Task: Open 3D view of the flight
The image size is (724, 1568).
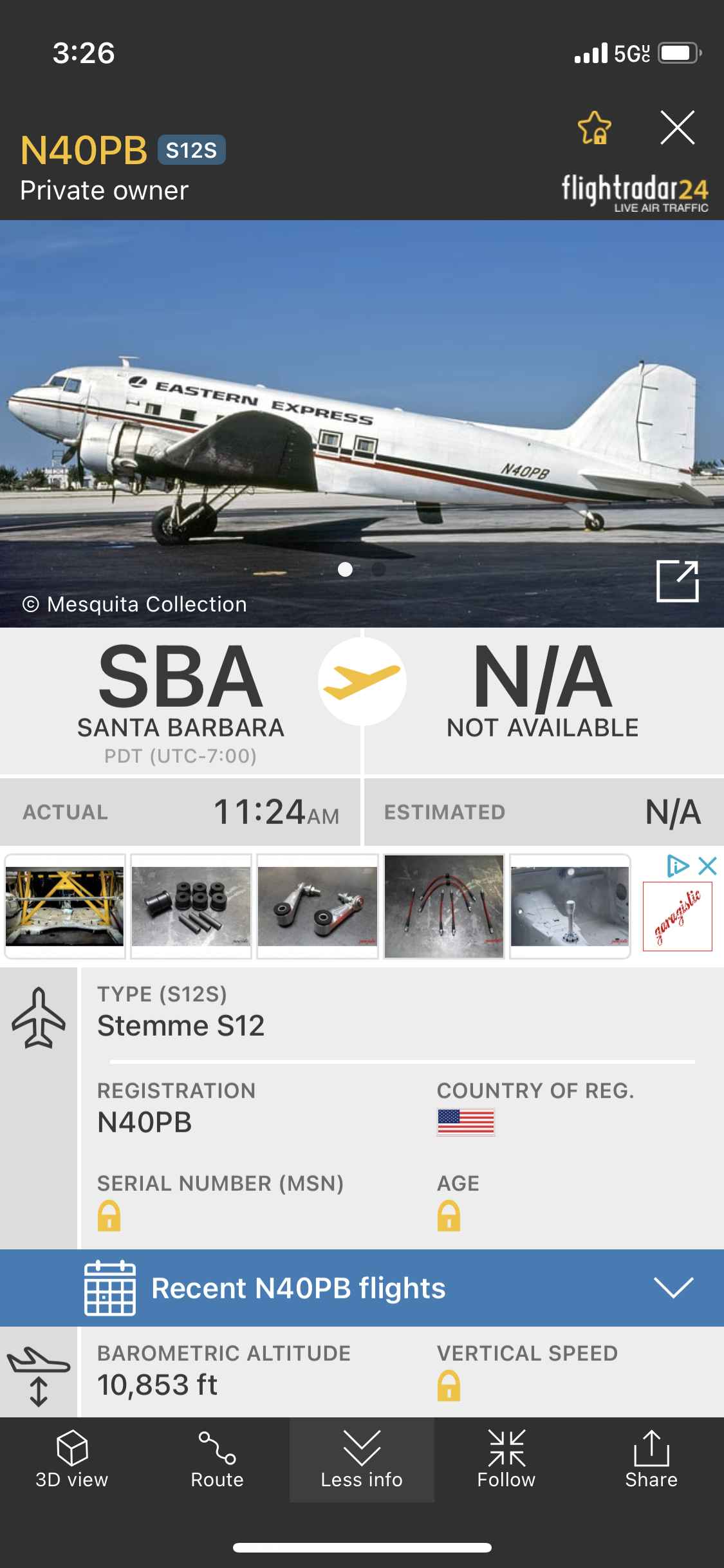Action: tap(72, 1460)
